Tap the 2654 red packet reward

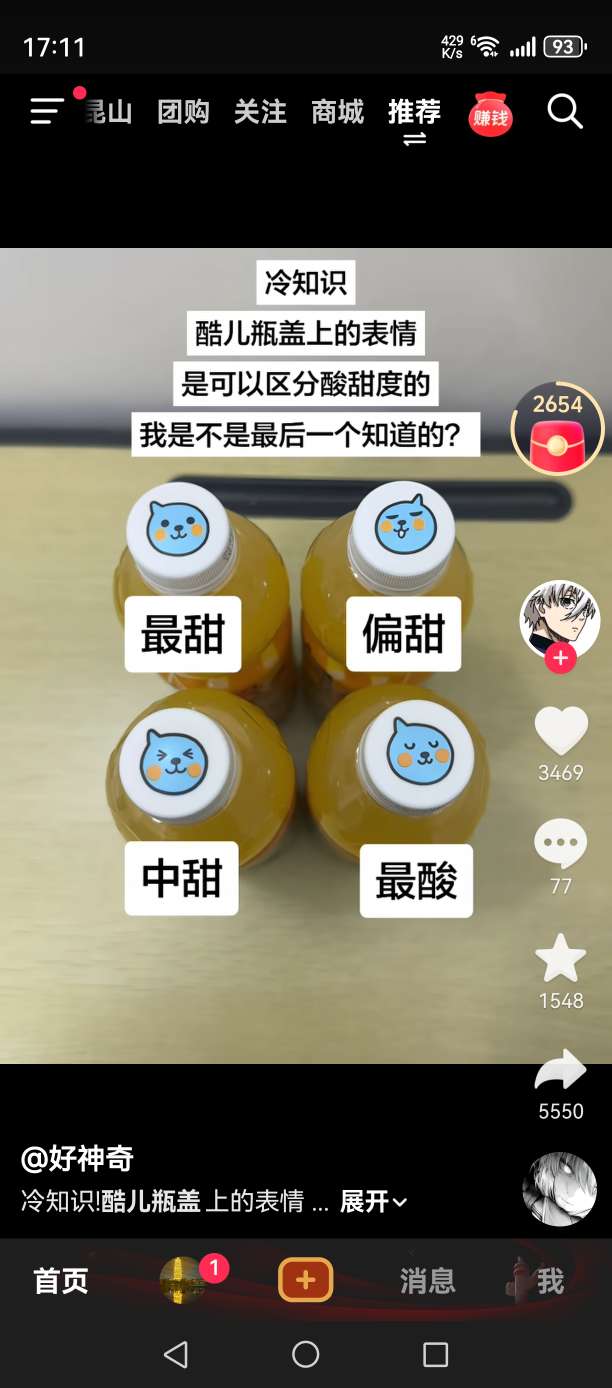557,430
